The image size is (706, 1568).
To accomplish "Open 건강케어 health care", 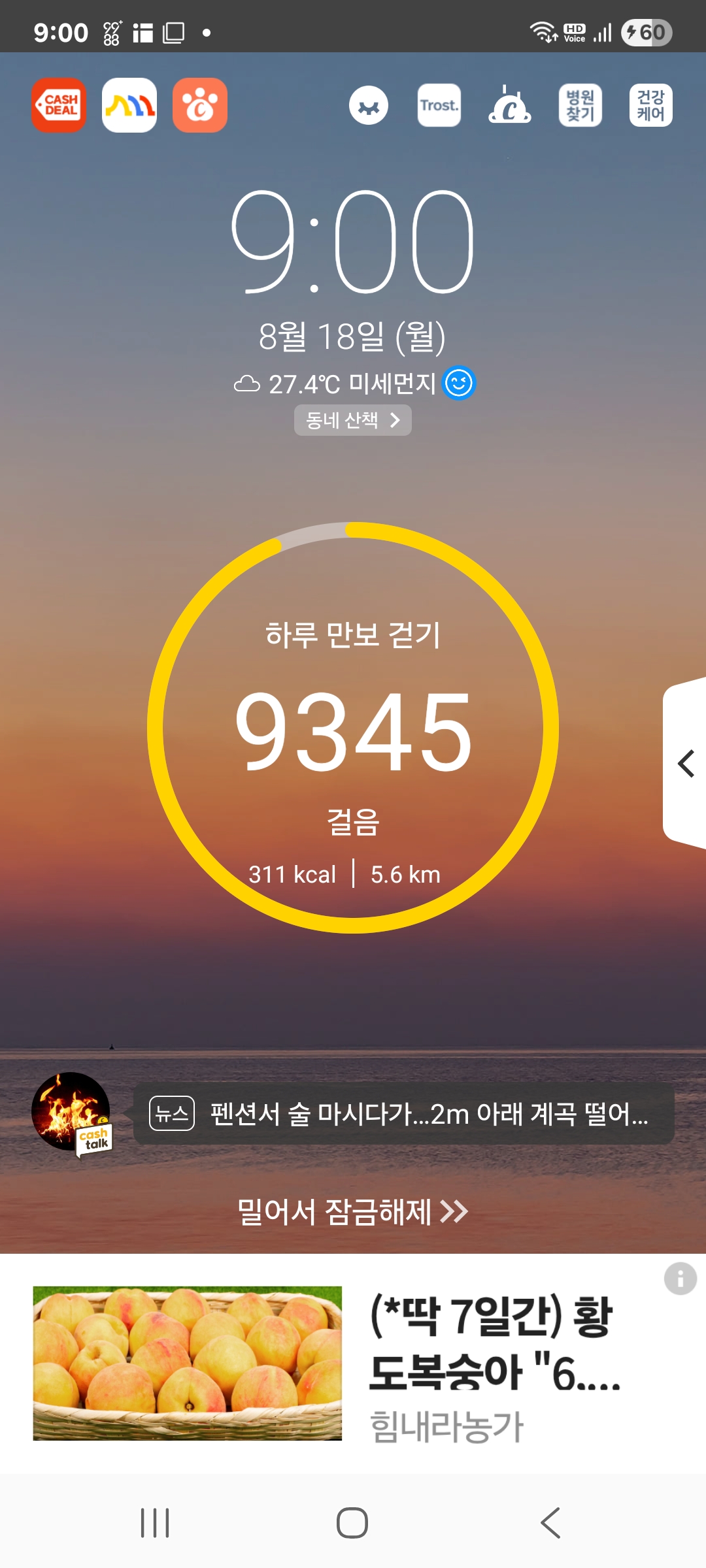I will point(650,105).
